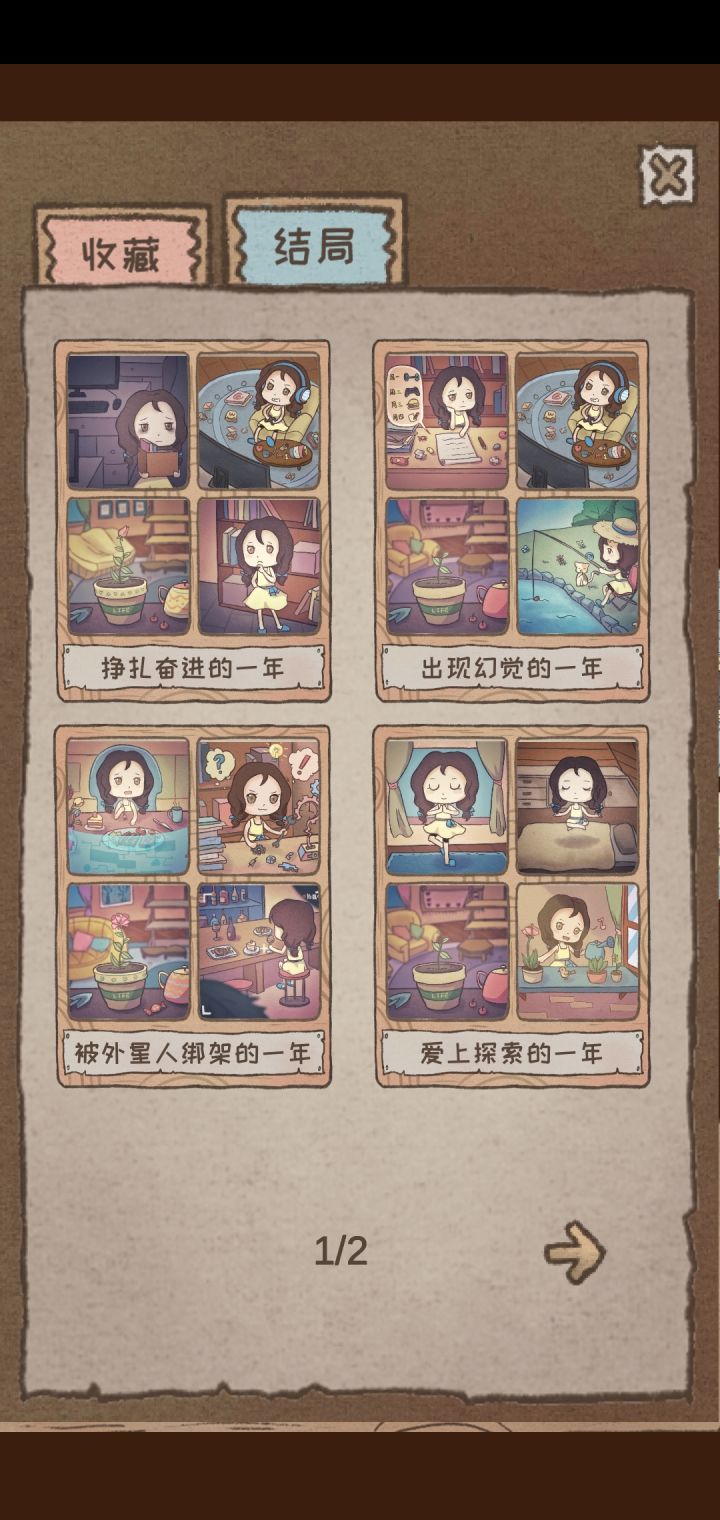View the ending 被外星人绑架的一年
720x1520 pixels.
point(195,1053)
